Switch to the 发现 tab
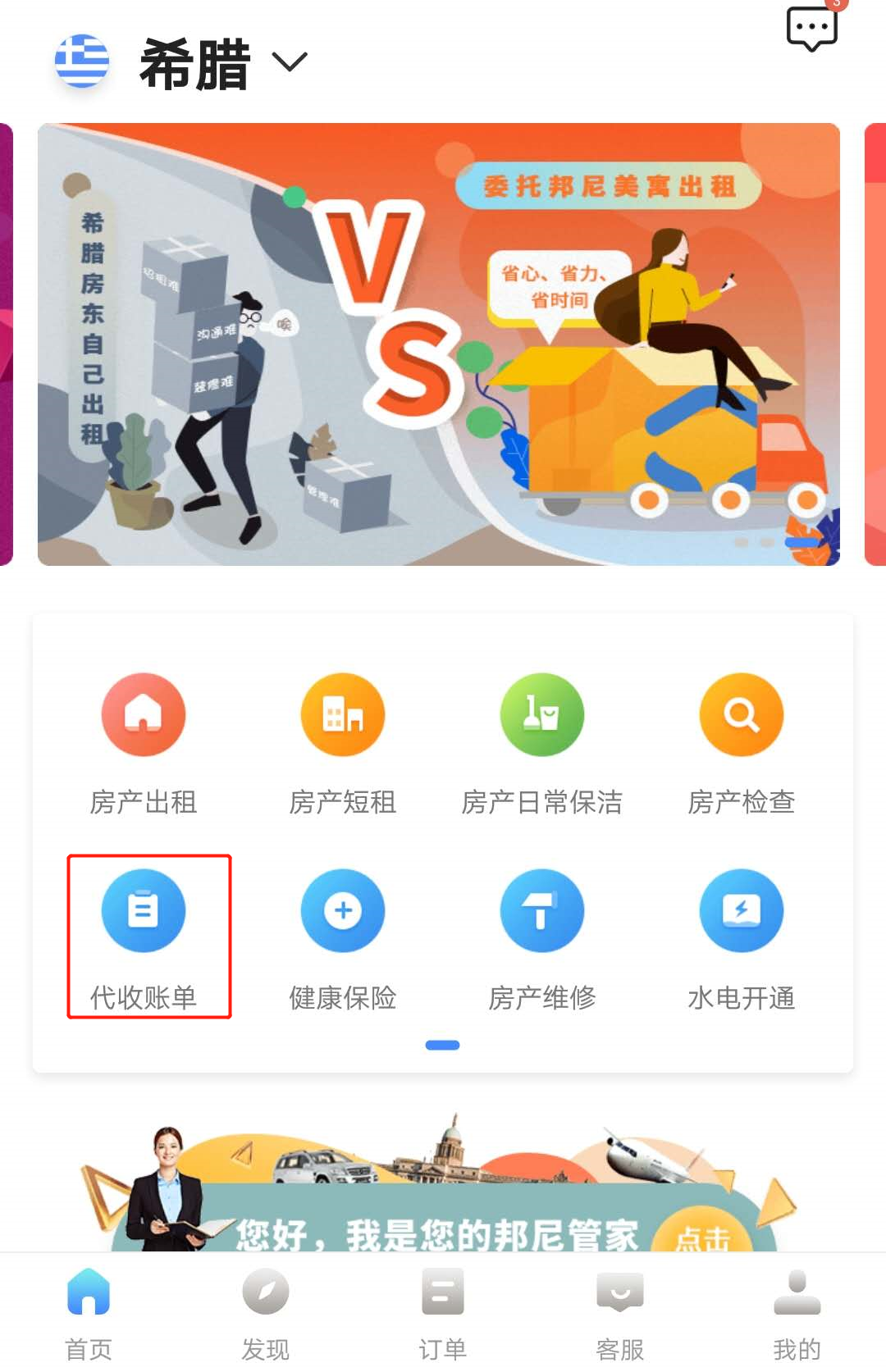 tap(265, 1312)
